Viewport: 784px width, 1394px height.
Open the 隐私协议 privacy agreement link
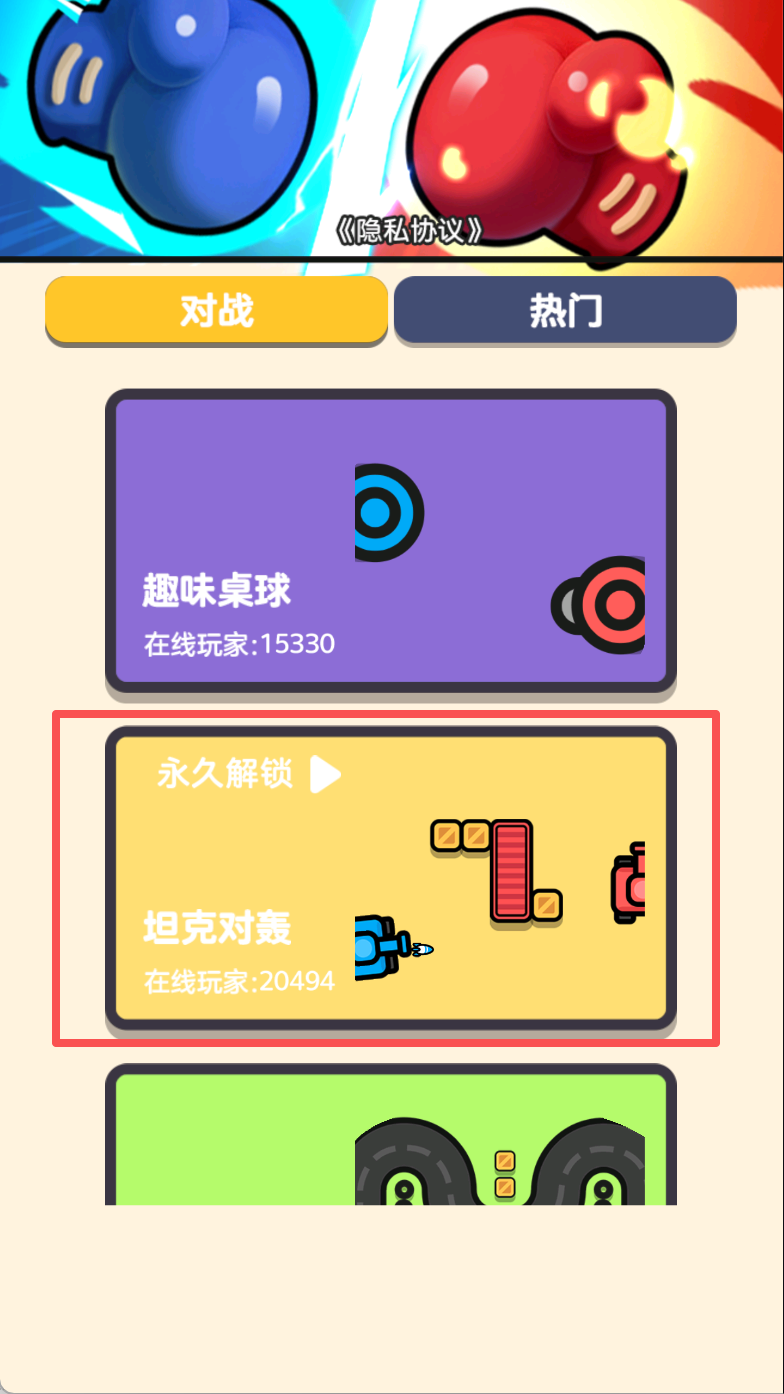[x=410, y=231]
